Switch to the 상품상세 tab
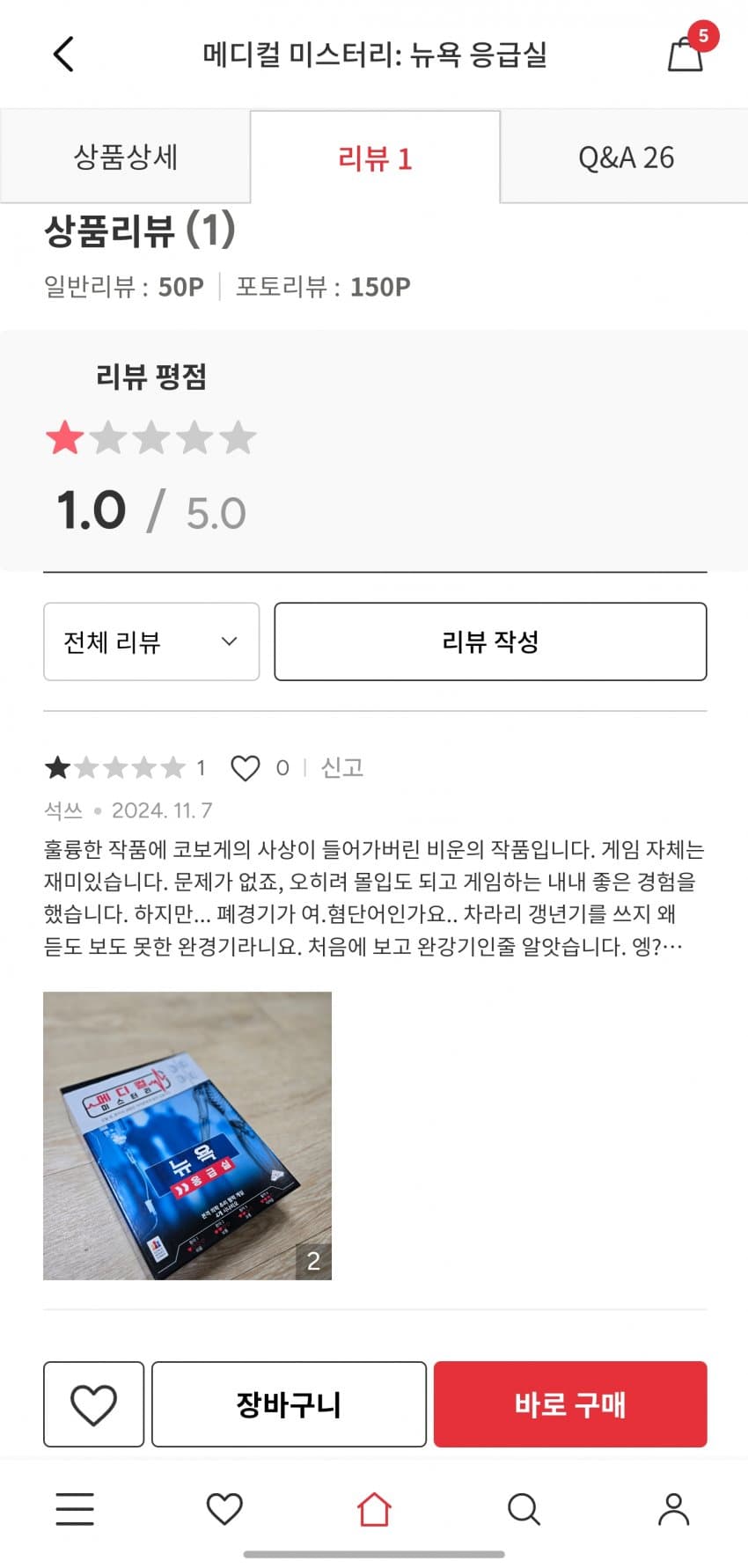Screen dimensions: 748x1568 (126, 158)
